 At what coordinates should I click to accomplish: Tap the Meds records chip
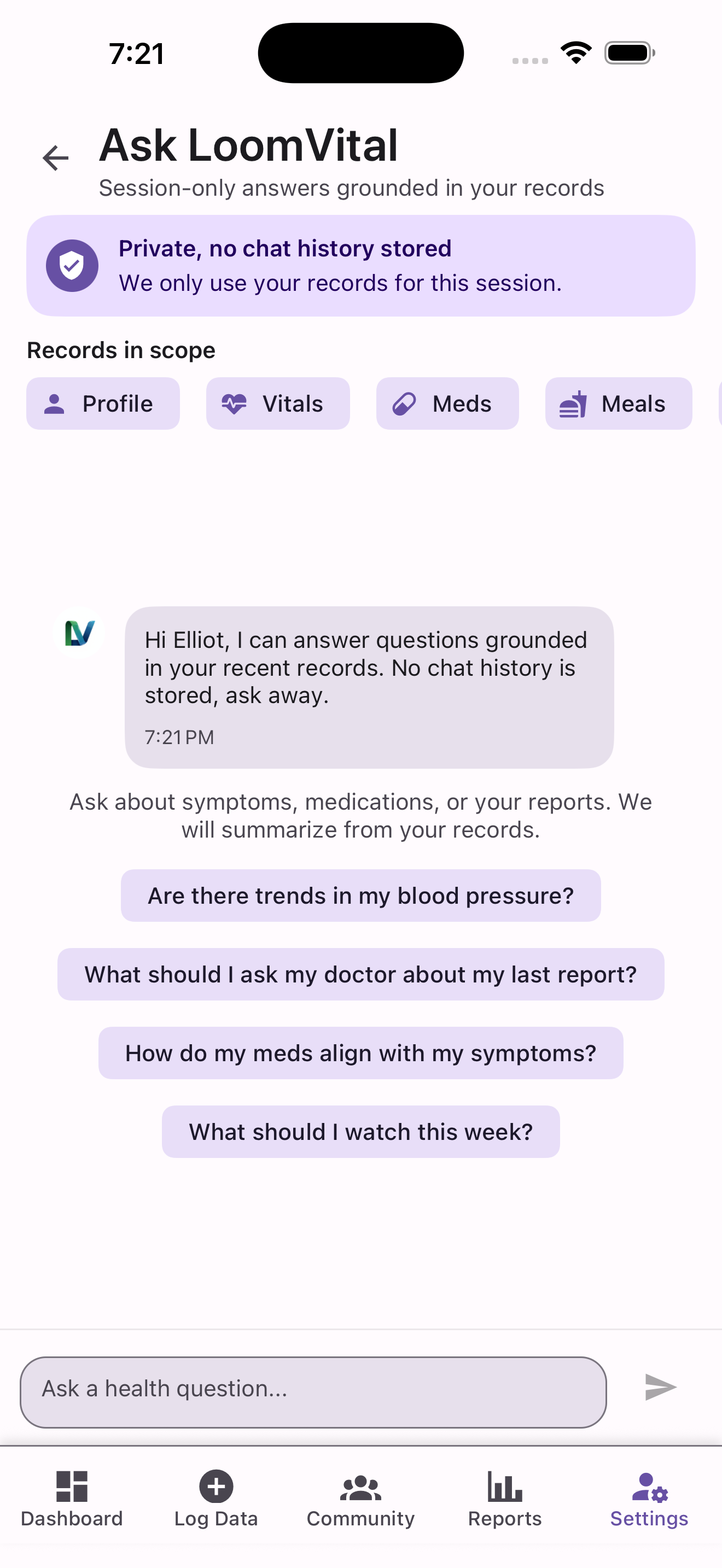pyautogui.click(x=447, y=403)
